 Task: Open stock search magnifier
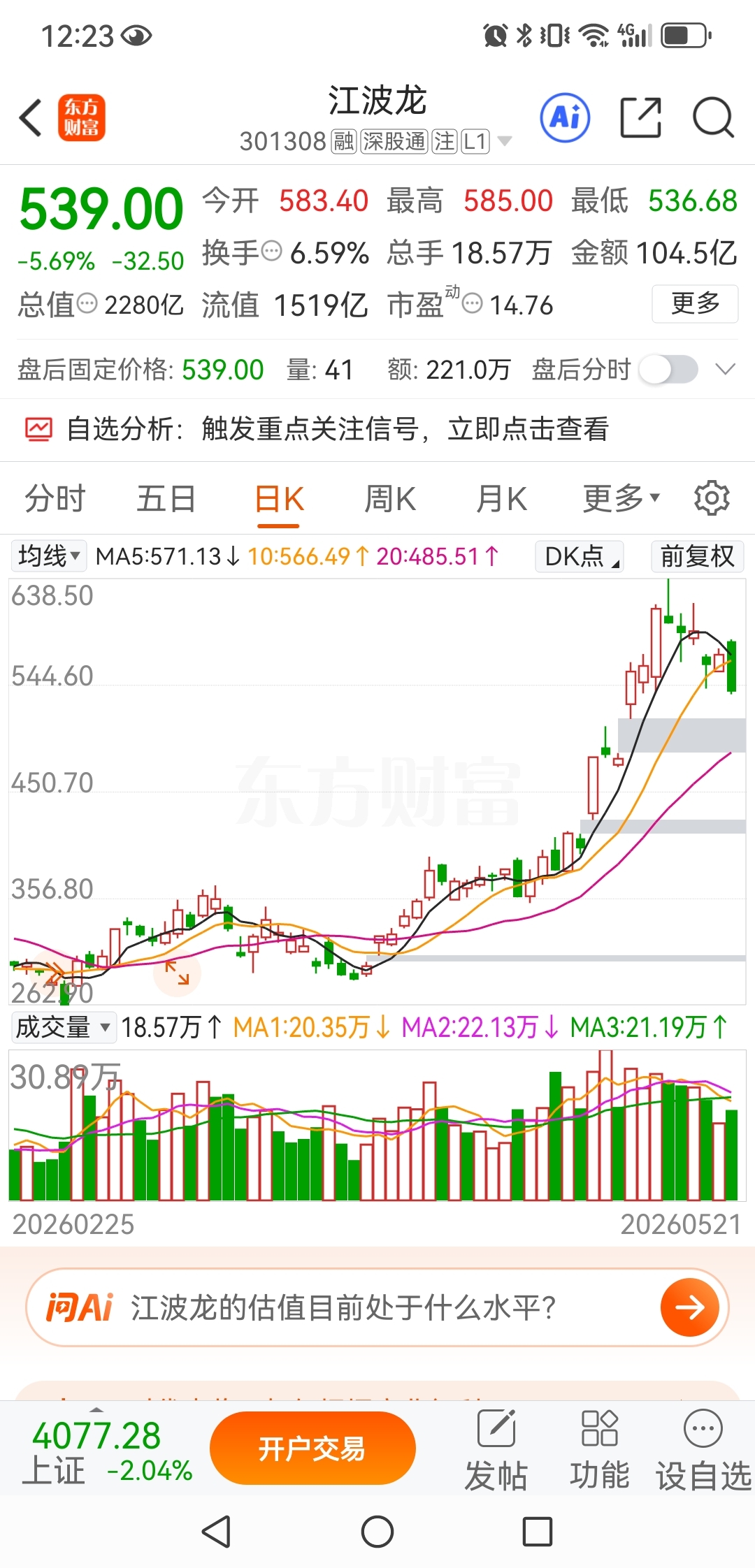(713, 117)
